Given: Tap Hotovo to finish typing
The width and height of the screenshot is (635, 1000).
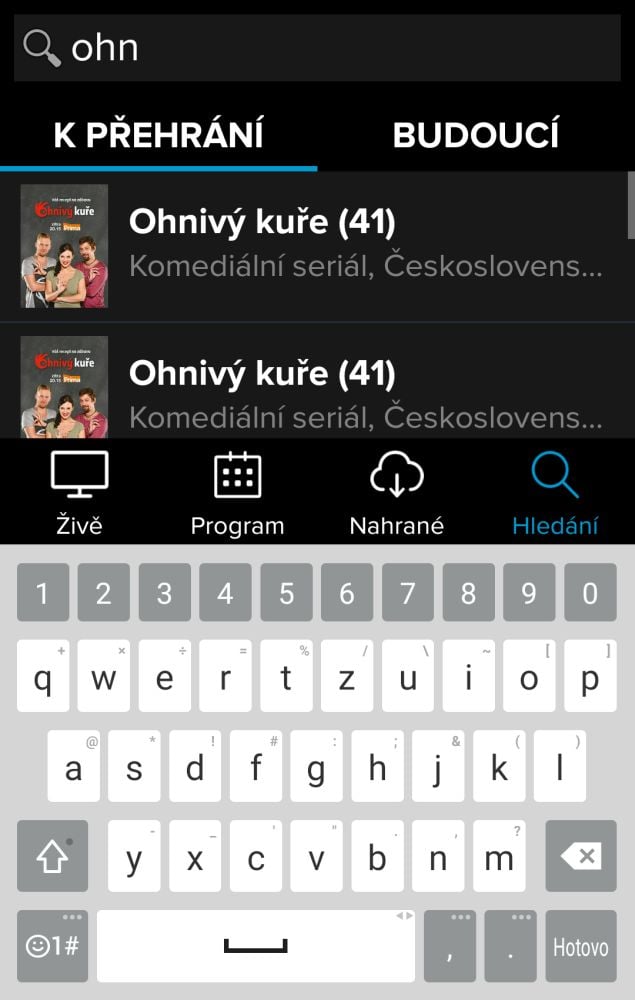Looking at the screenshot, I should click(x=580, y=946).
